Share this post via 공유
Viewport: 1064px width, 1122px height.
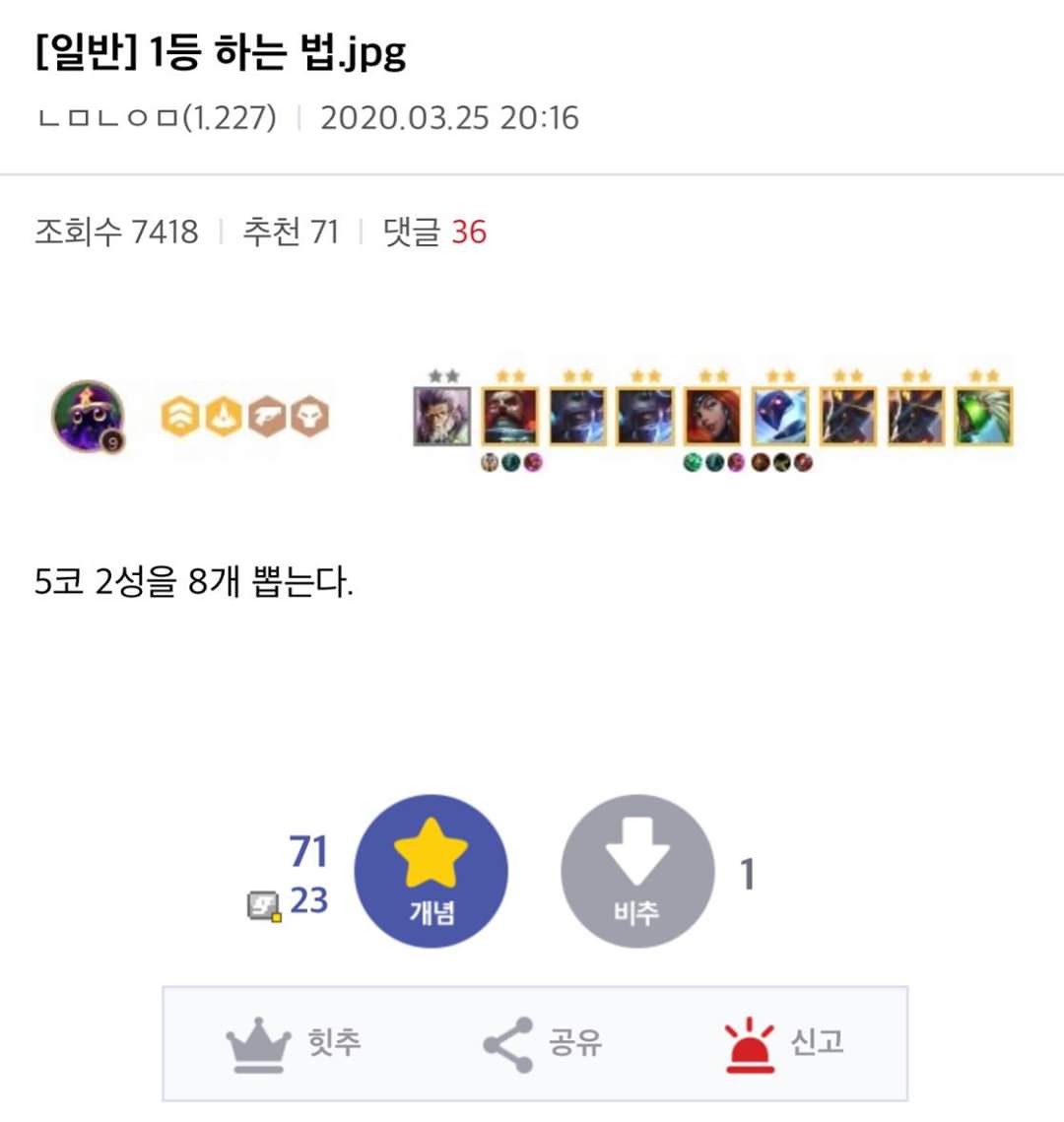542,1042
